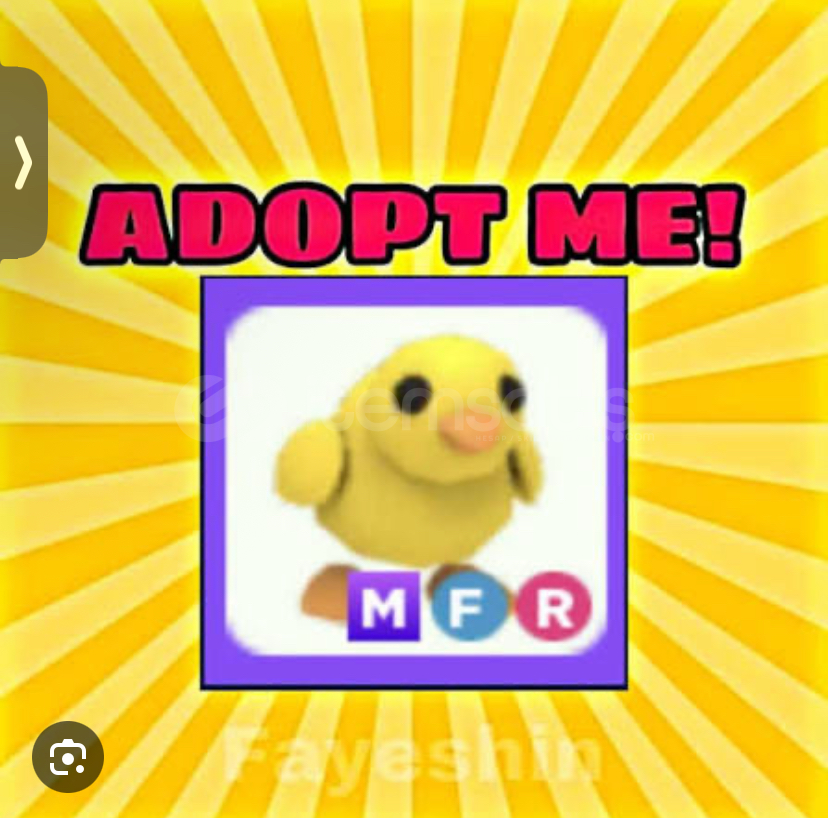Open the visual search lens icon
The width and height of the screenshot is (828, 818).
(67, 757)
